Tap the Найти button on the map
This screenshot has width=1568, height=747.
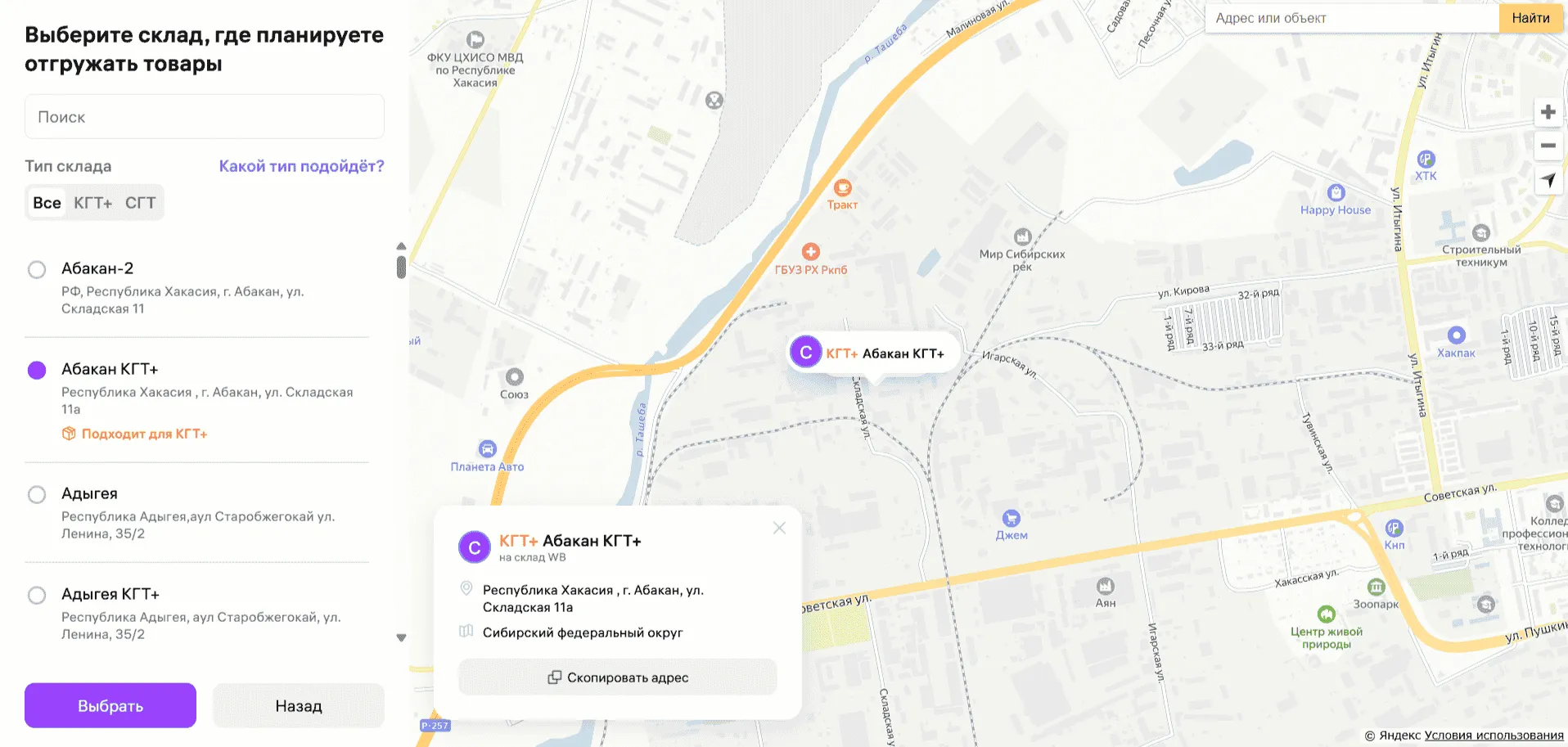(1530, 18)
